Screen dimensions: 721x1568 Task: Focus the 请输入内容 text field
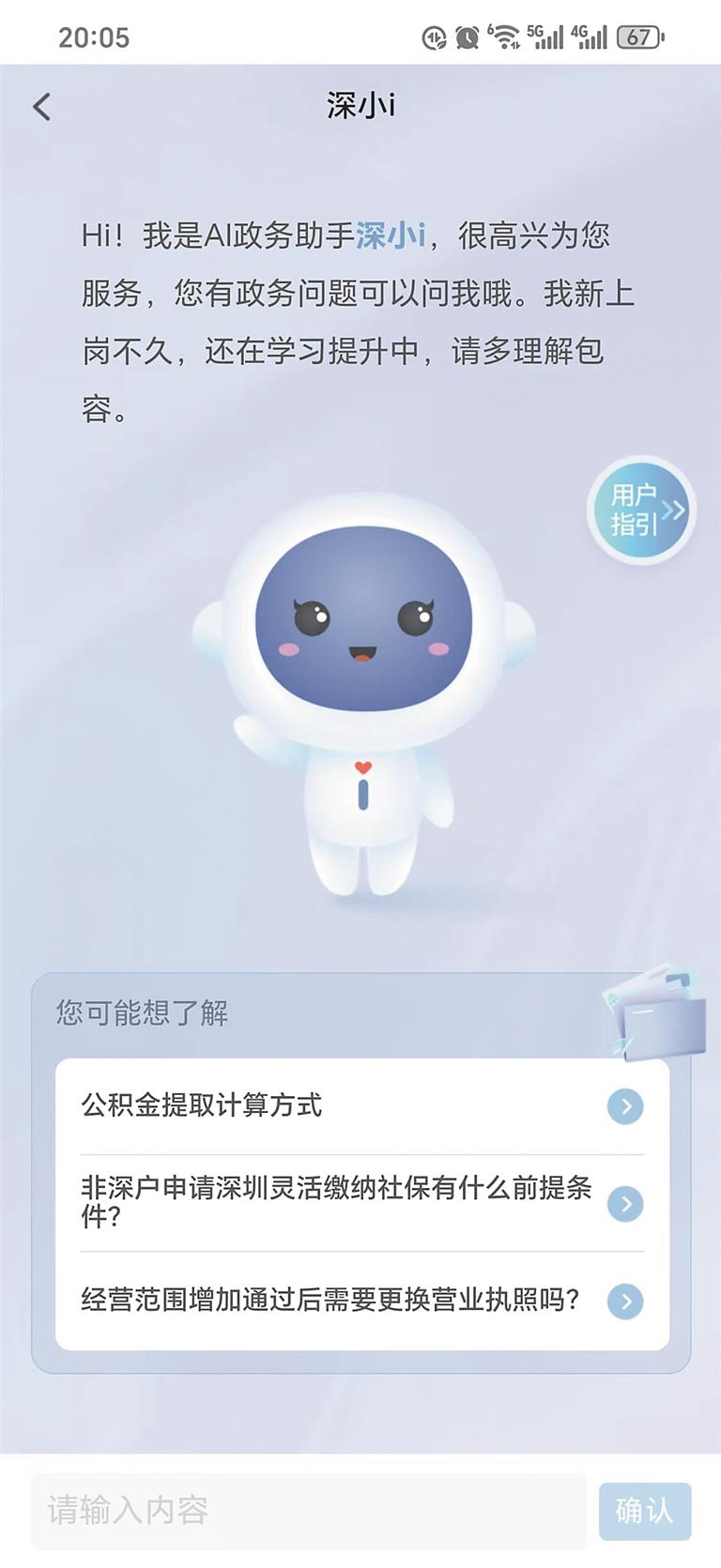(308, 1510)
